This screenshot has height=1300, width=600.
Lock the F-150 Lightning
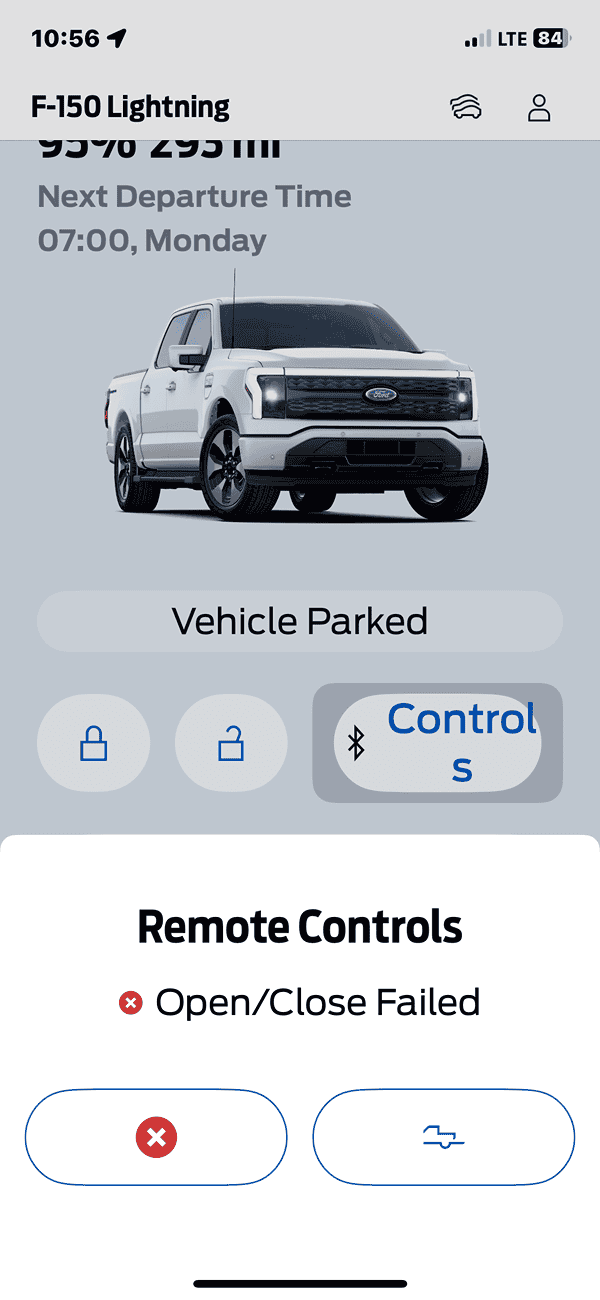coord(93,745)
